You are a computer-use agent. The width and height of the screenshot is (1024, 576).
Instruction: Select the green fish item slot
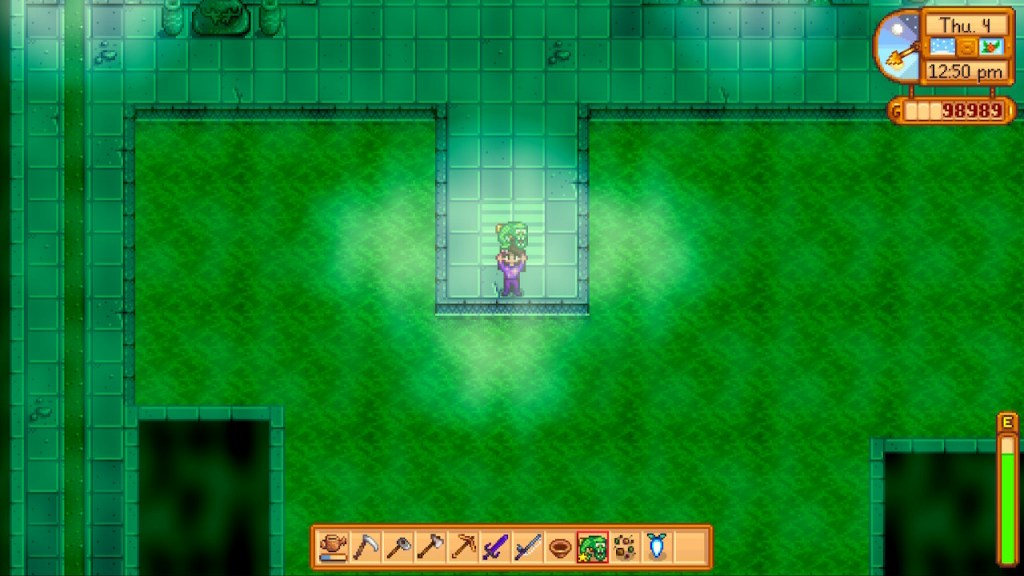(x=592, y=547)
